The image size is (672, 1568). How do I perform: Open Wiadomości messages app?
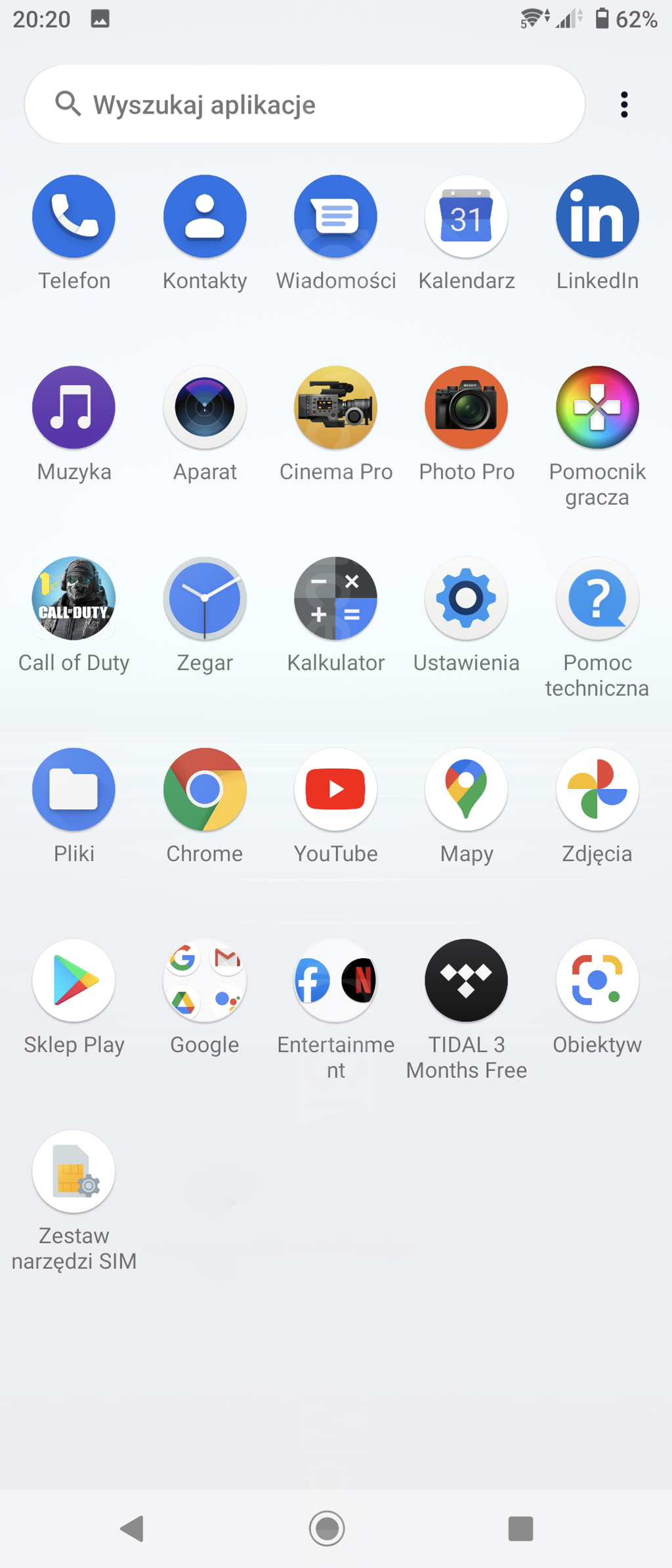point(335,217)
